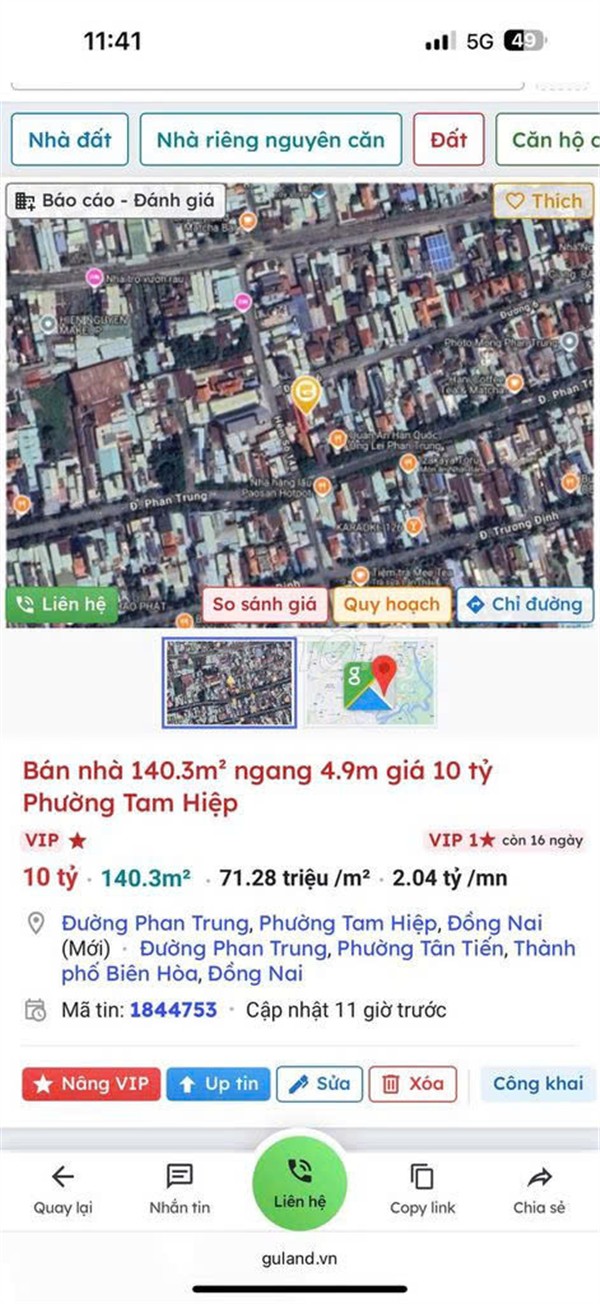
Task: Open the Công khai visibility option
Action: pyautogui.click(x=539, y=1084)
